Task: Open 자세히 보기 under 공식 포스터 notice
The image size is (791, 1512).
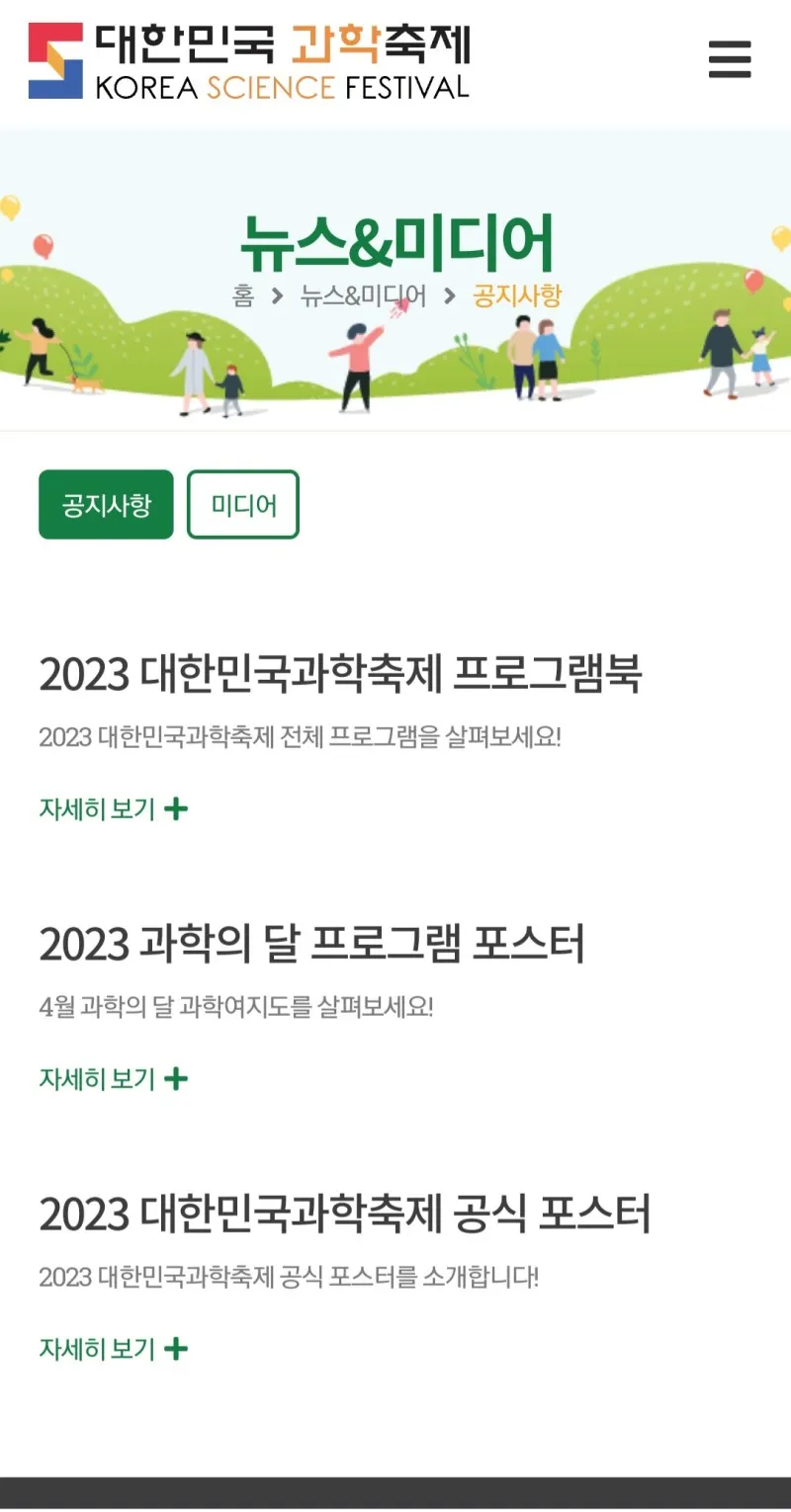Action: coord(113,1349)
